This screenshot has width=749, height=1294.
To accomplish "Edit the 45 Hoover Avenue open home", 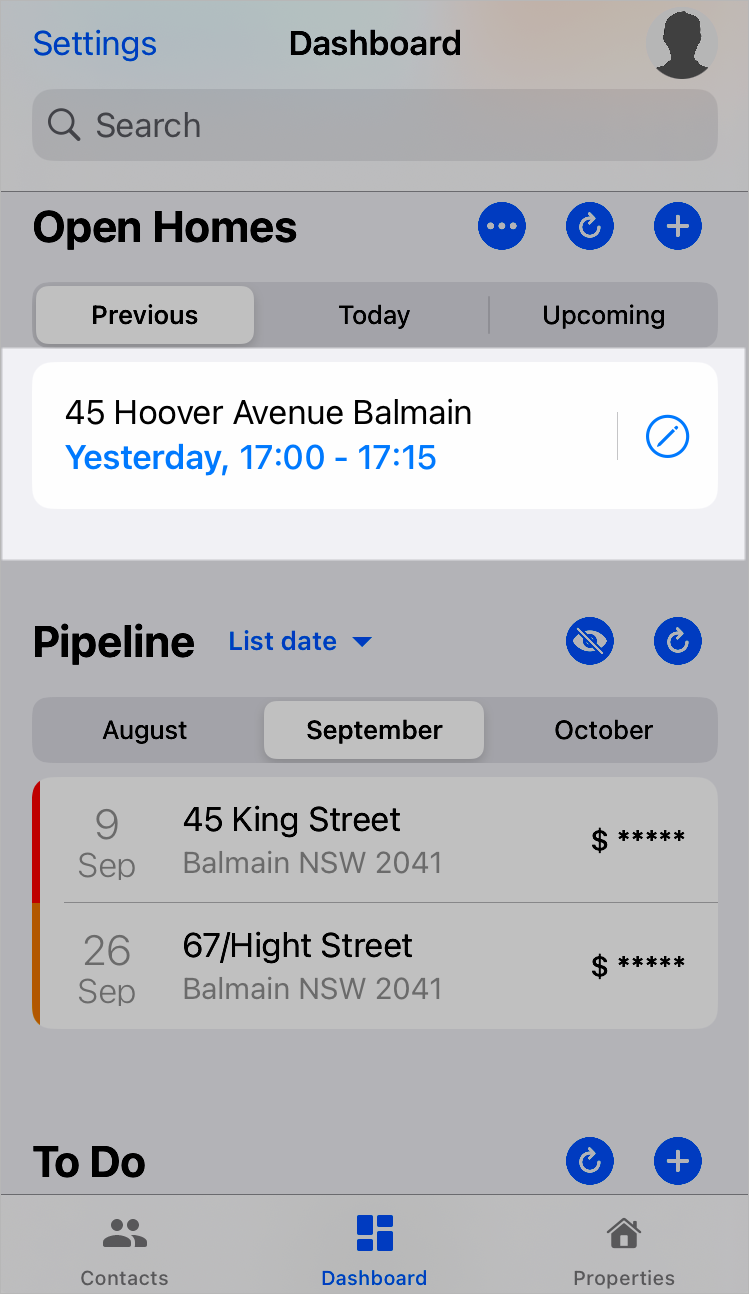I will pos(668,437).
